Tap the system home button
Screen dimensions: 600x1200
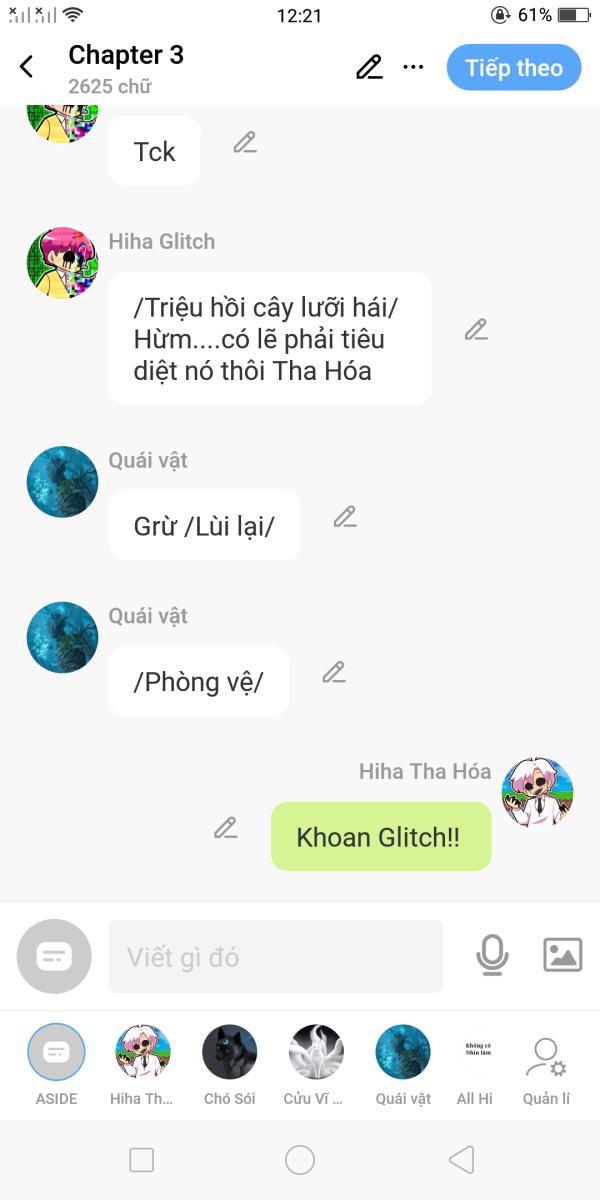click(300, 1159)
